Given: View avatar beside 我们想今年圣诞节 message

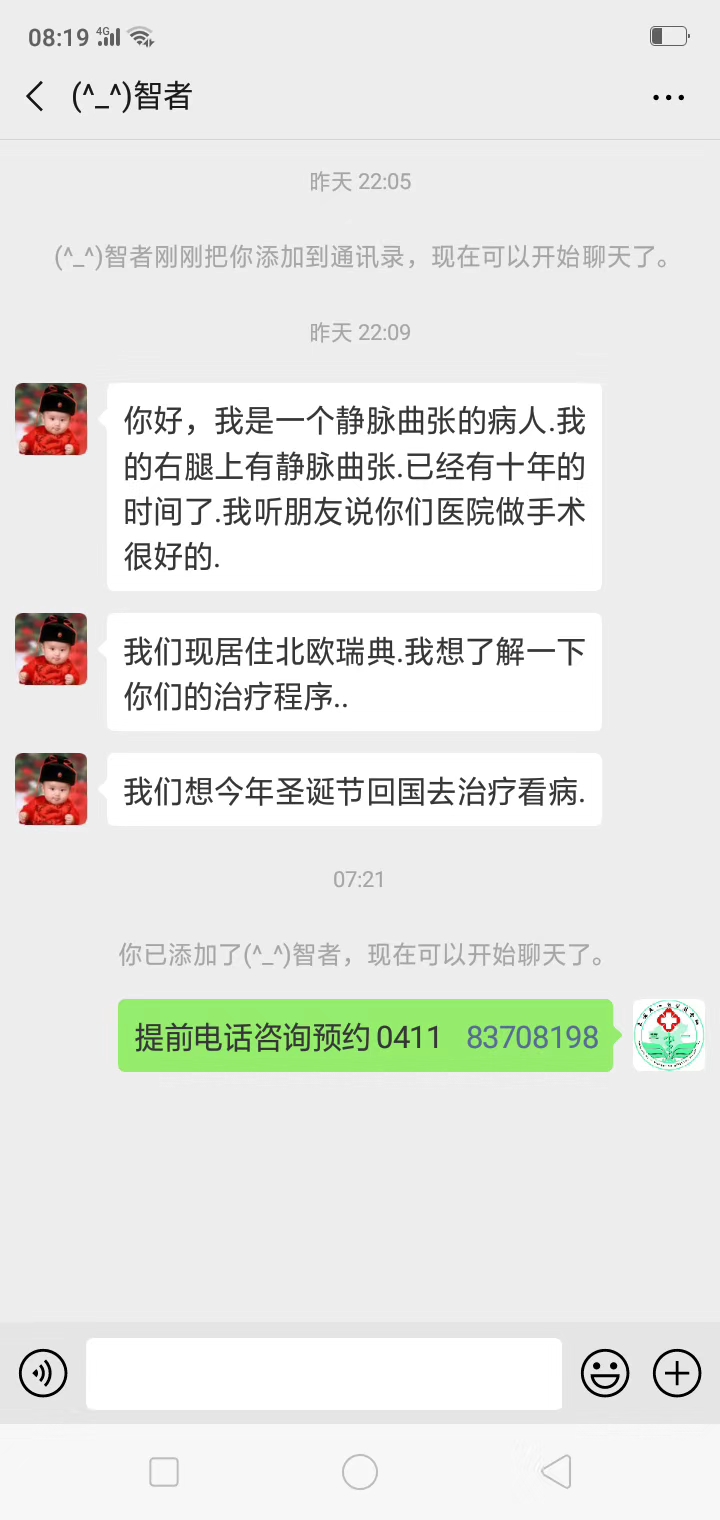Looking at the screenshot, I should [x=51, y=789].
